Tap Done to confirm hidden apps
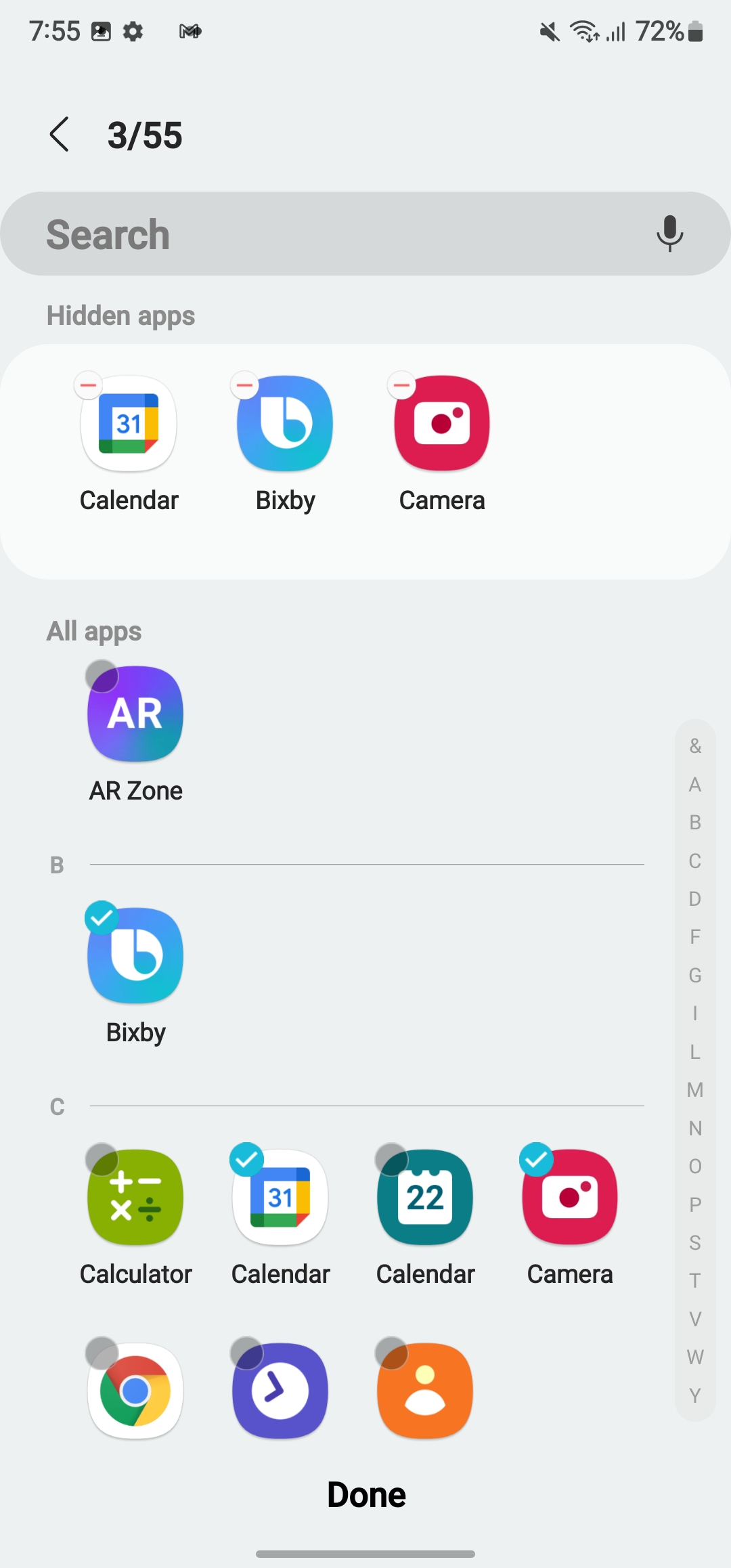731x1568 pixels. tap(366, 1494)
